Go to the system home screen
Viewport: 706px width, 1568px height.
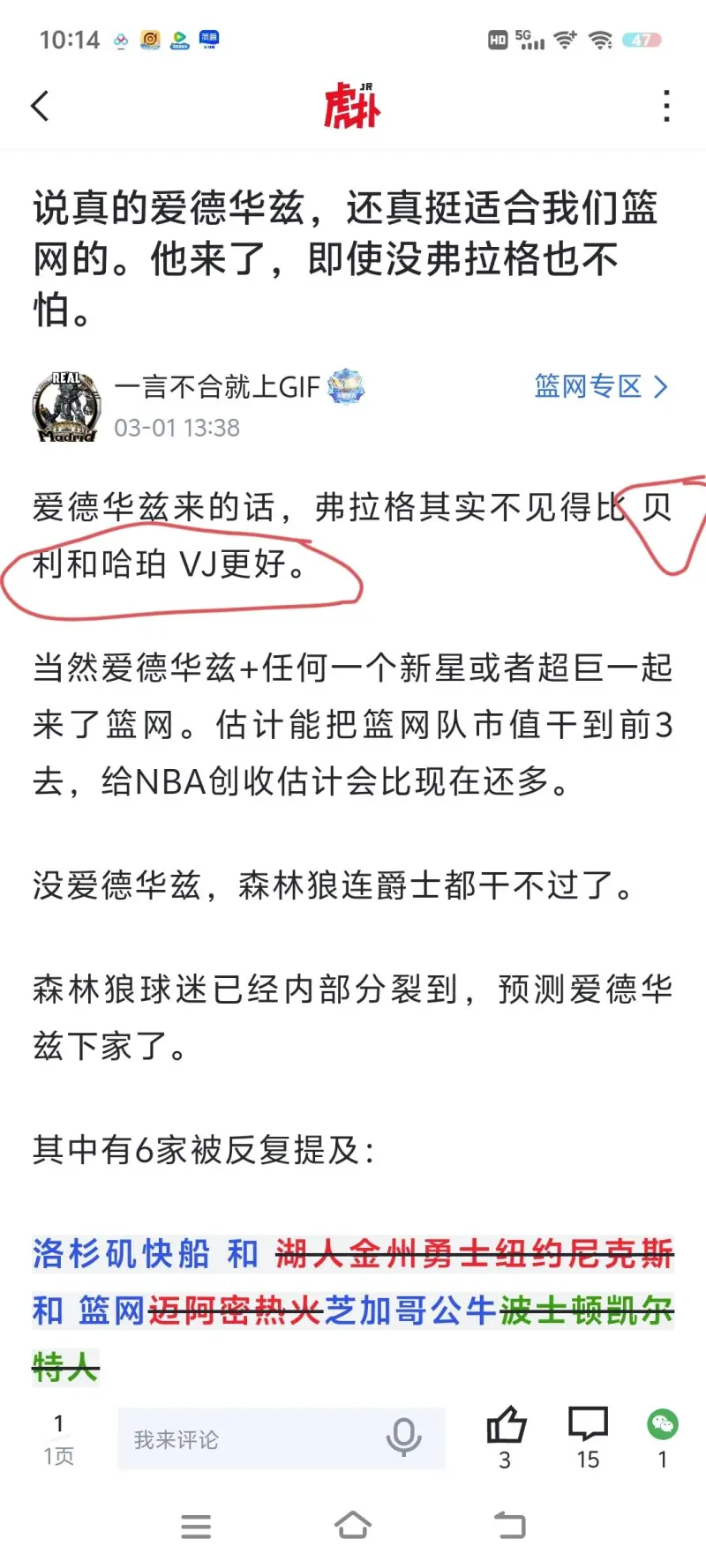353,1526
